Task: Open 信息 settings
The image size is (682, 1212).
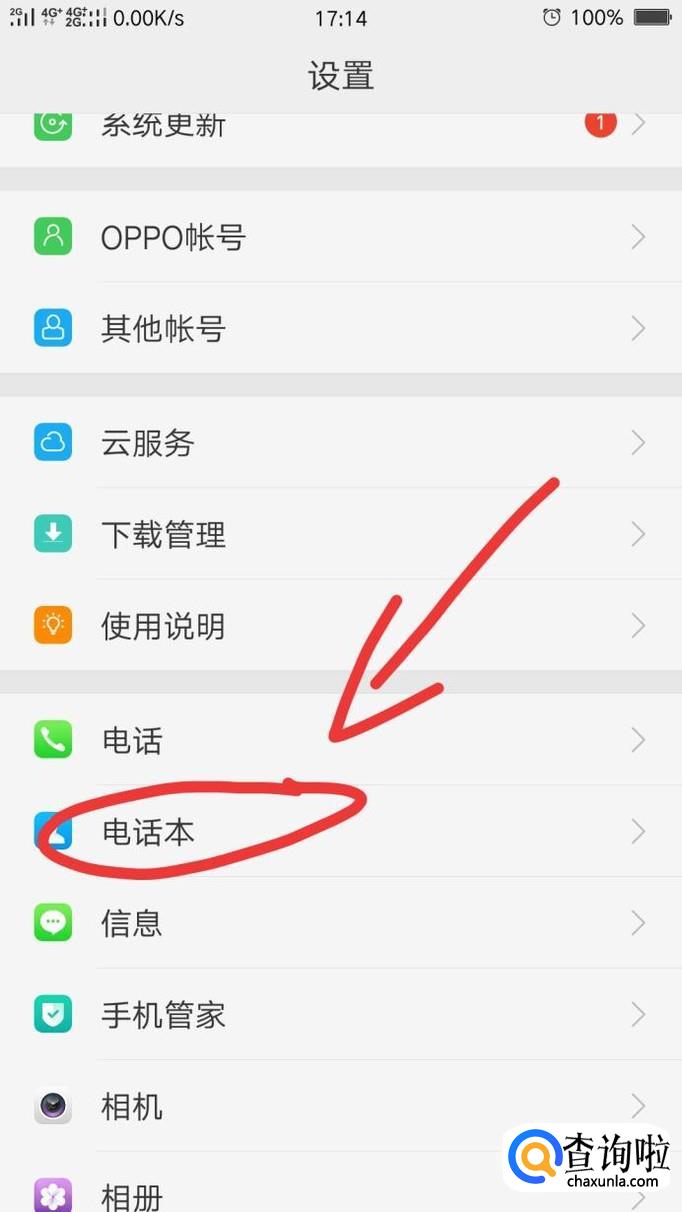Action: coord(341,923)
